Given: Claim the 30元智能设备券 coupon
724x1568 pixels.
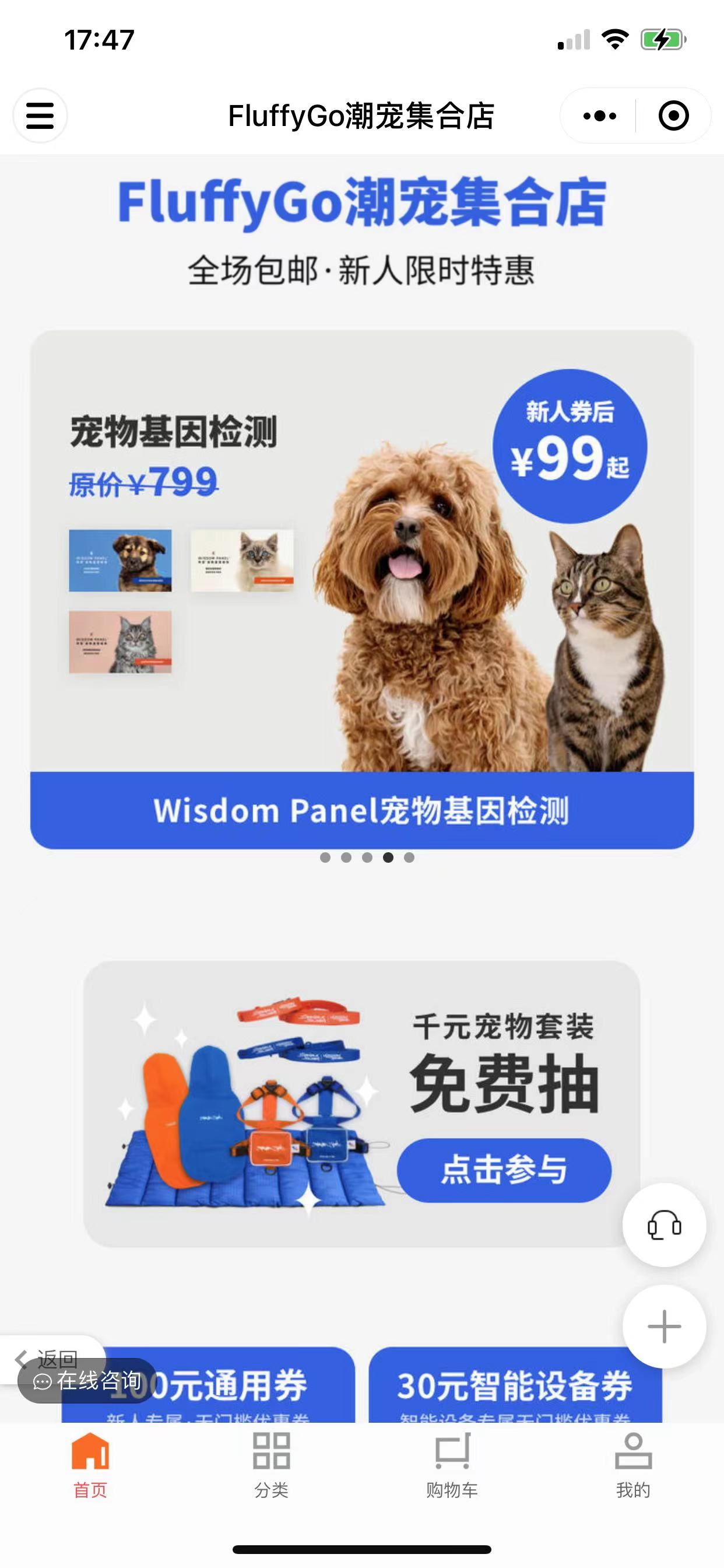Looking at the screenshot, I should pos(515,1387).
